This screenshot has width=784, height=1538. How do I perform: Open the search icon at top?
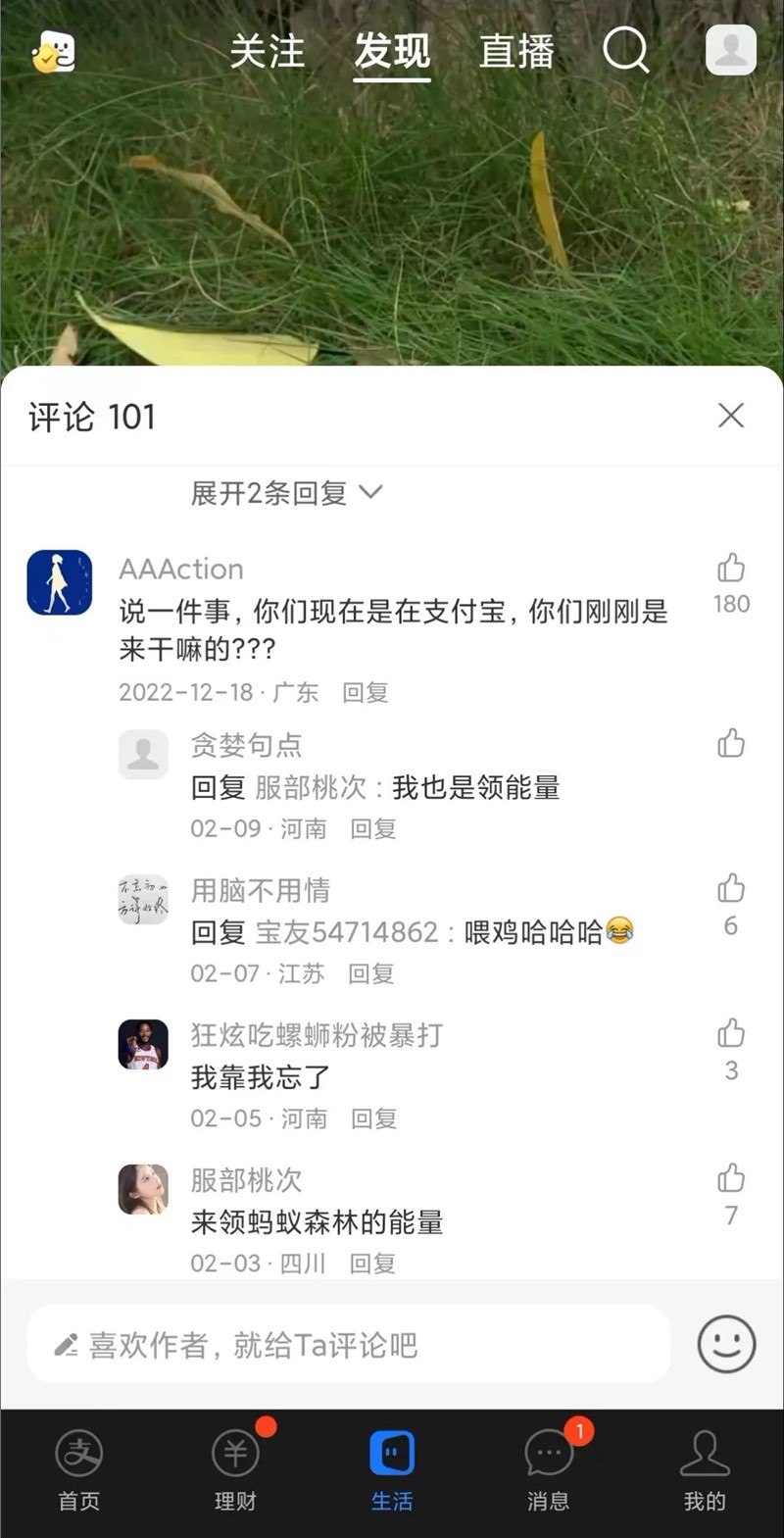(x=625, y=50)
